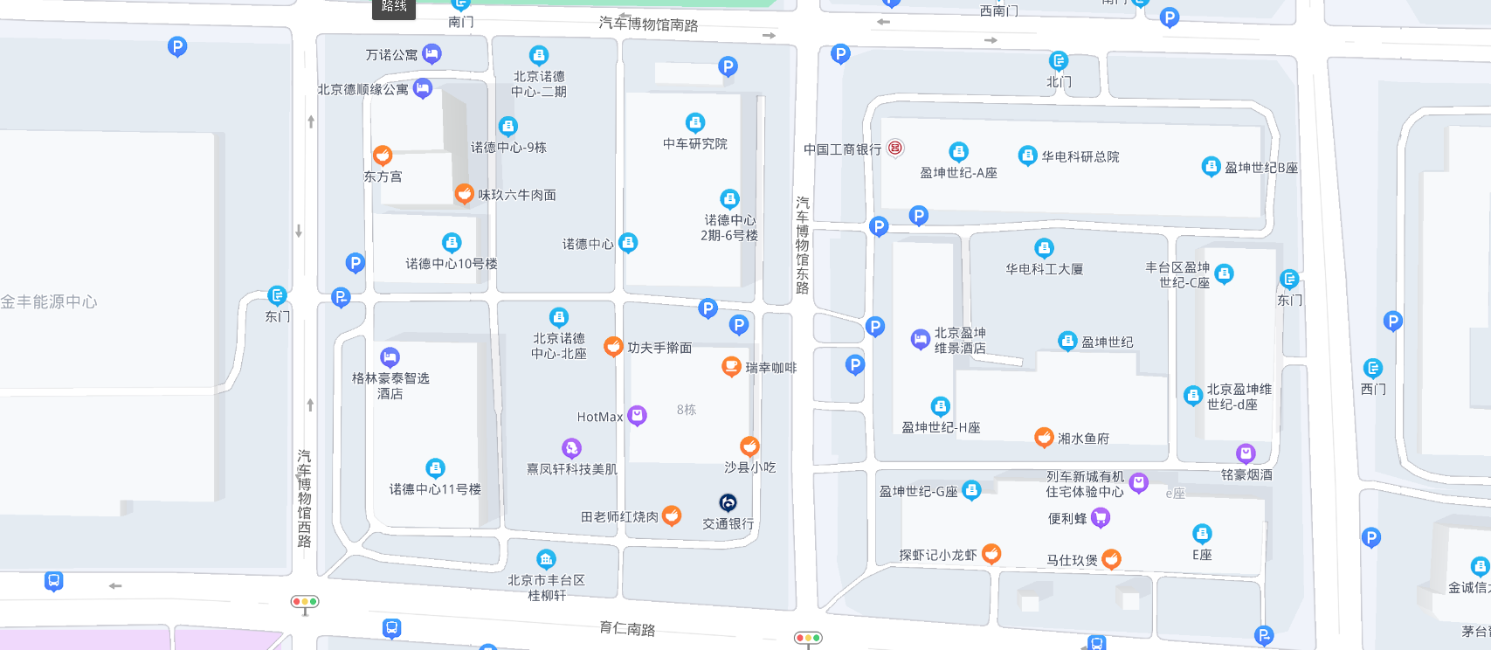Open the 交通银行 bank marker
This screenshot has height=650, width=1491.
(x=728, y=503)
